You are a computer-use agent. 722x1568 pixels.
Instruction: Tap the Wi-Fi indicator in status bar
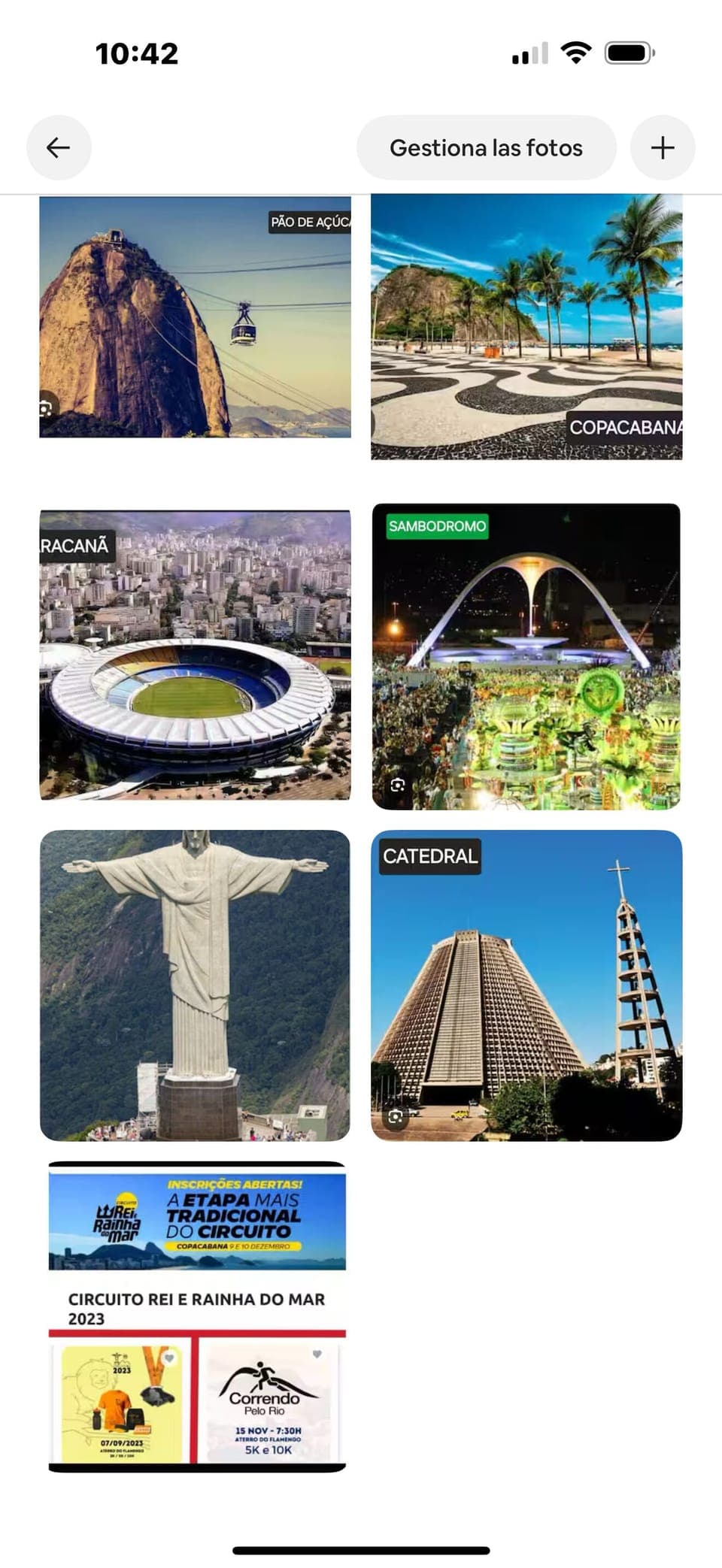click(578, 53)
